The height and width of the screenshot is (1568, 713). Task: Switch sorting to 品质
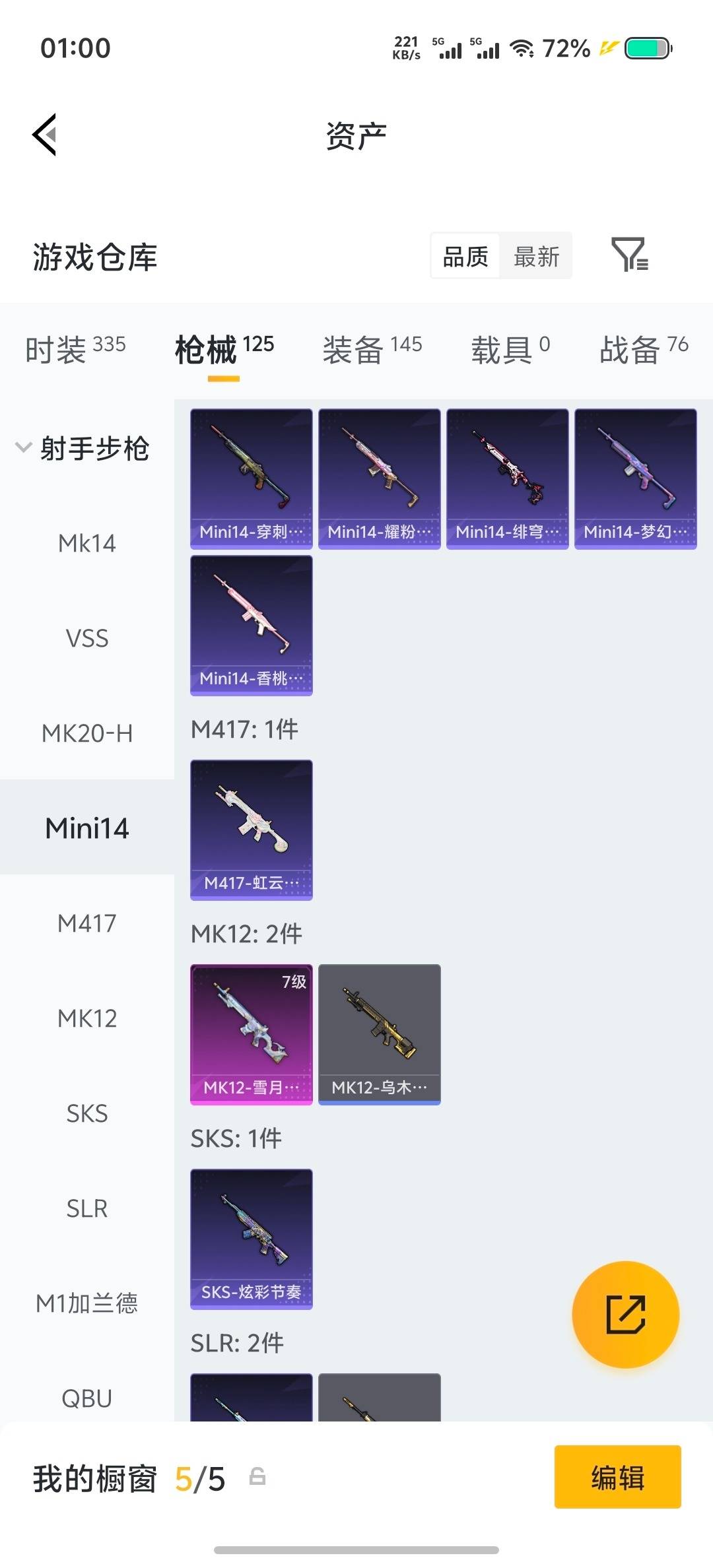(464, 256)
